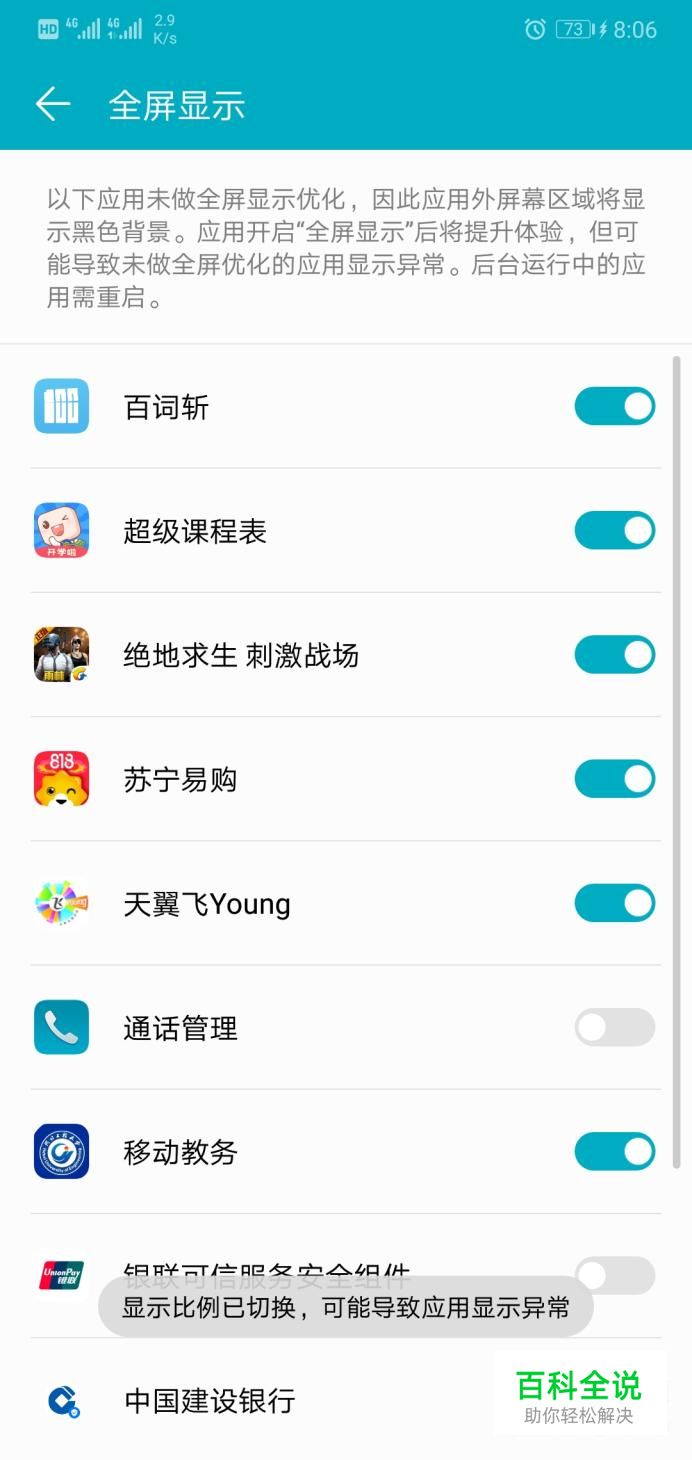Disable the 移动教务 full screen switch

click(x=614, y=1151)
